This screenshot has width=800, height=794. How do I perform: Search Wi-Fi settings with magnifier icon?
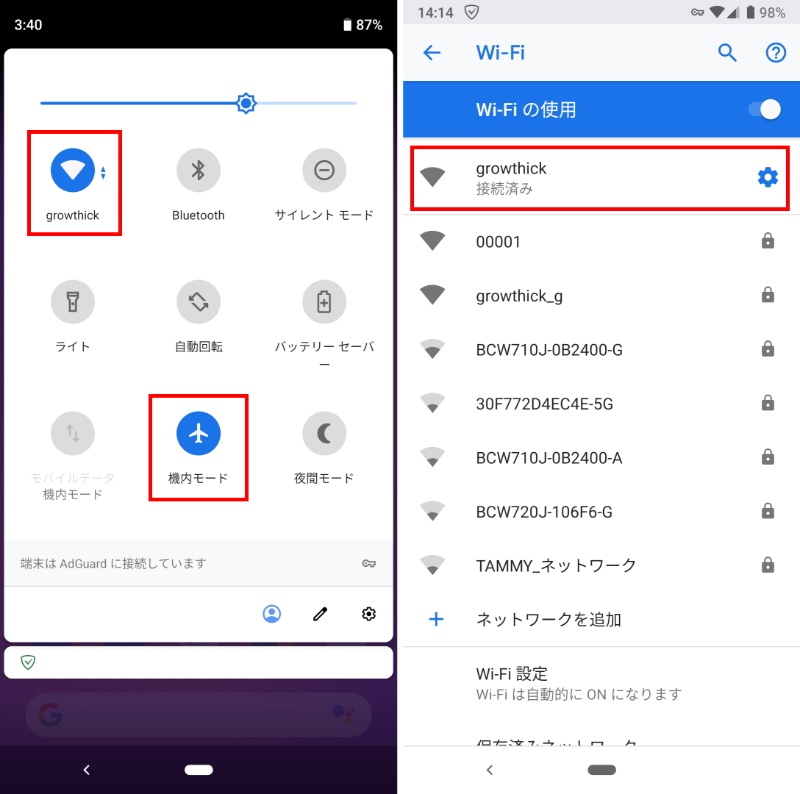(727, 53)
